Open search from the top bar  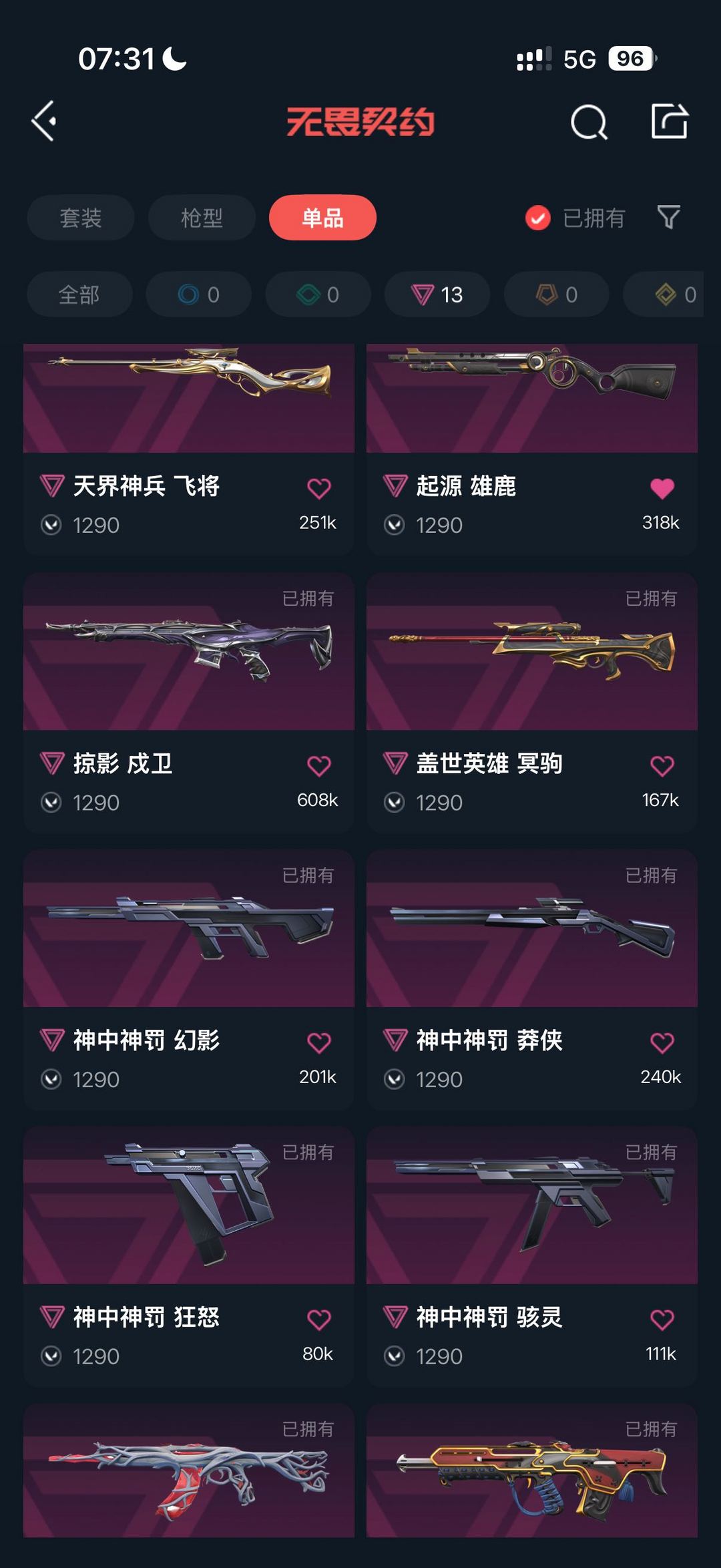[586, 123]
